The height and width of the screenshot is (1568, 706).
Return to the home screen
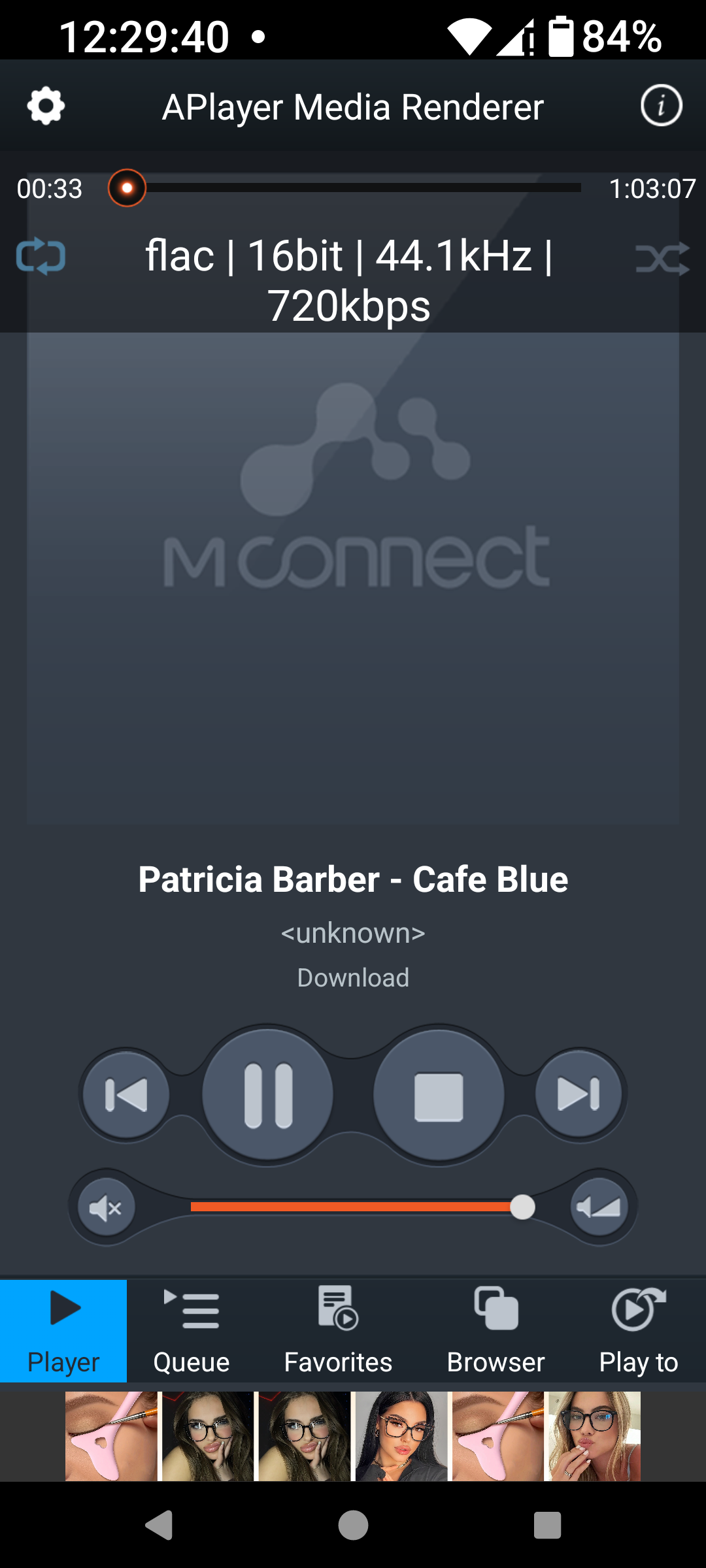[353, 1526]
